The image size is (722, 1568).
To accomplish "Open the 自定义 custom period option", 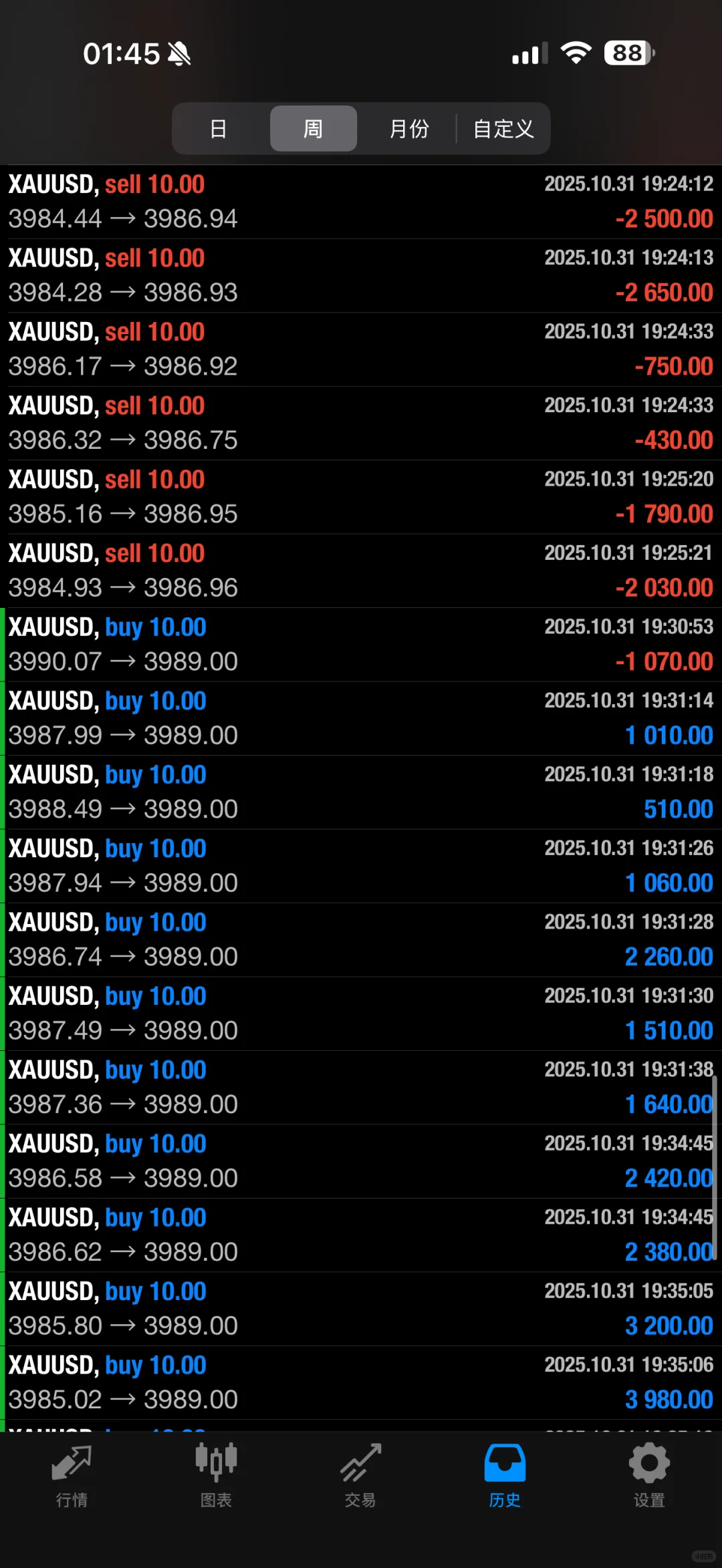I will pyautogui.click(x=503, y=128).
